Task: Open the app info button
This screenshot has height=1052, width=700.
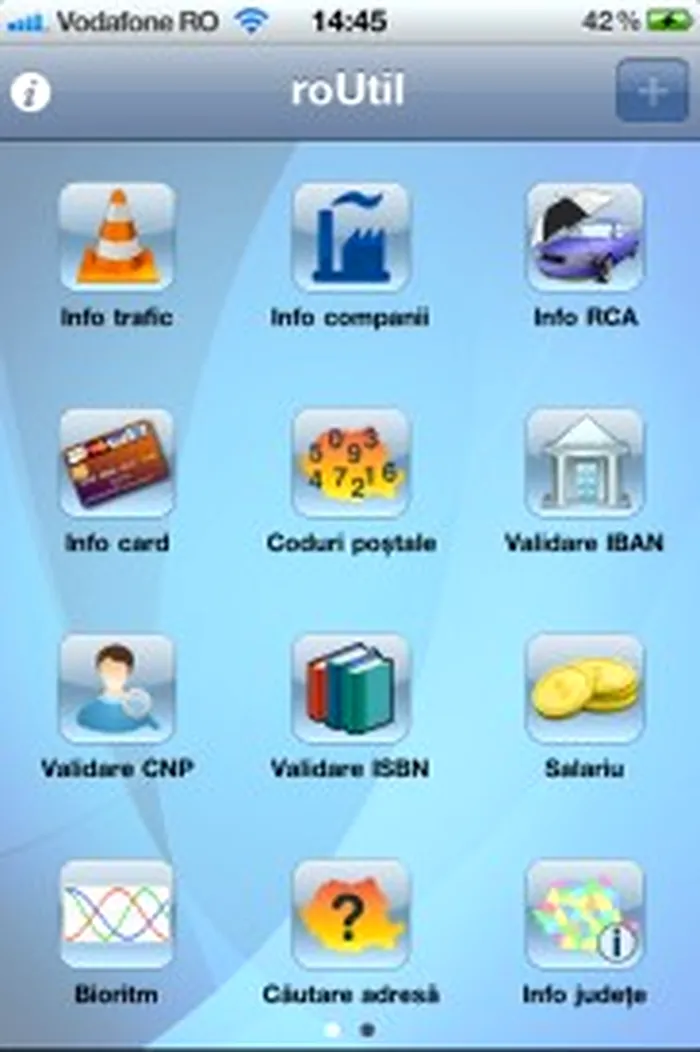Action: [x=31, y=93]
